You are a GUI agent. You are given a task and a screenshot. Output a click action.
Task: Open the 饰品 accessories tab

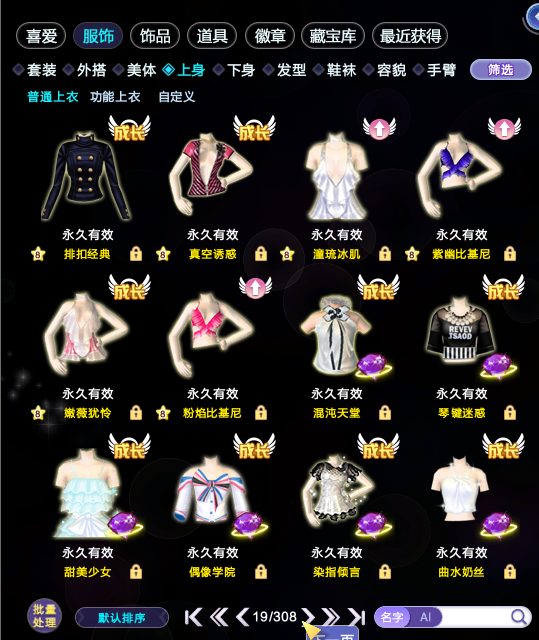coord(155,36)
